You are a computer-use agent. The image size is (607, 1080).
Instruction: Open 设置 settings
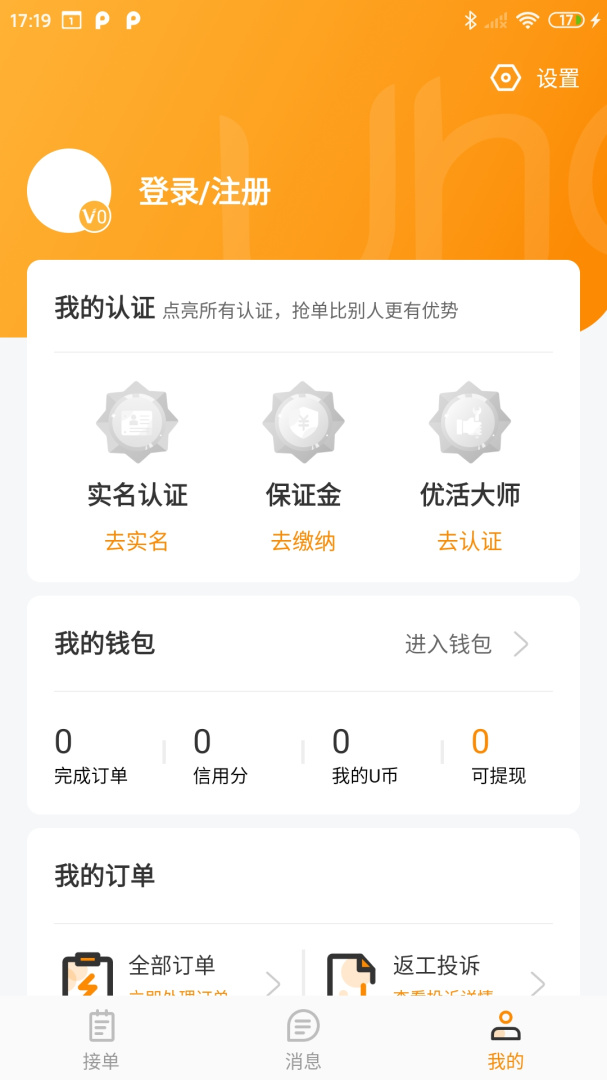536,79
